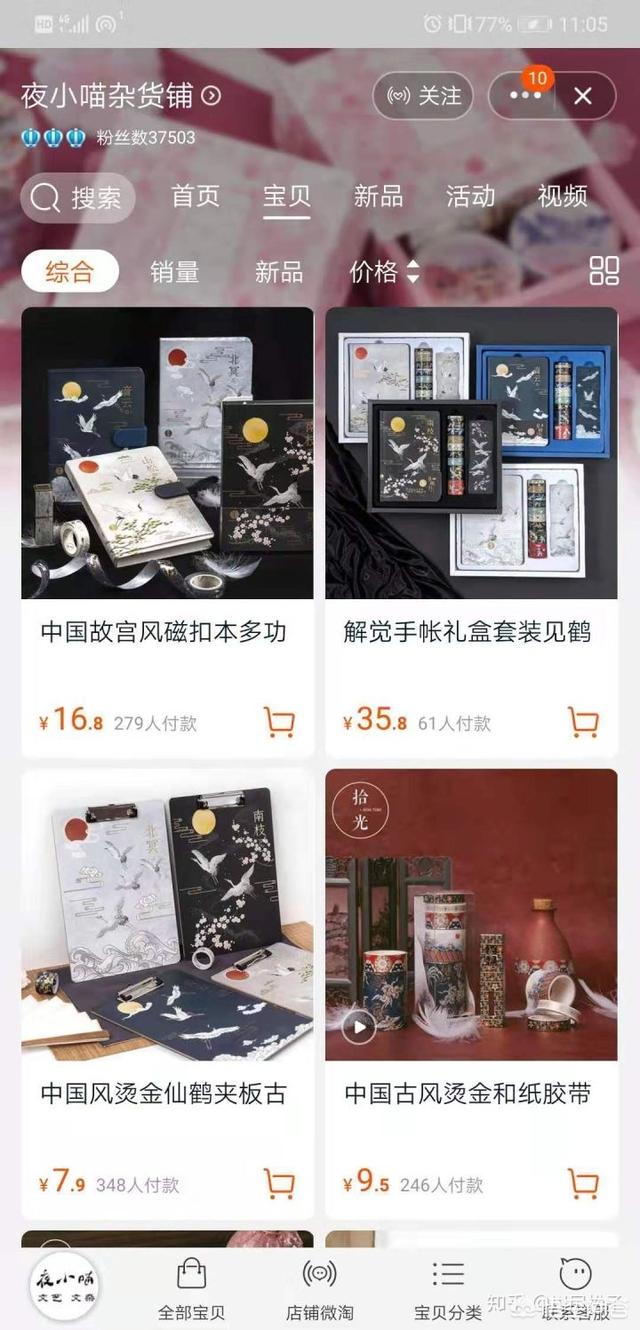Switch to the 活动 tab
The width and height of the screenshot is (640, 1330).
[470, 196]
